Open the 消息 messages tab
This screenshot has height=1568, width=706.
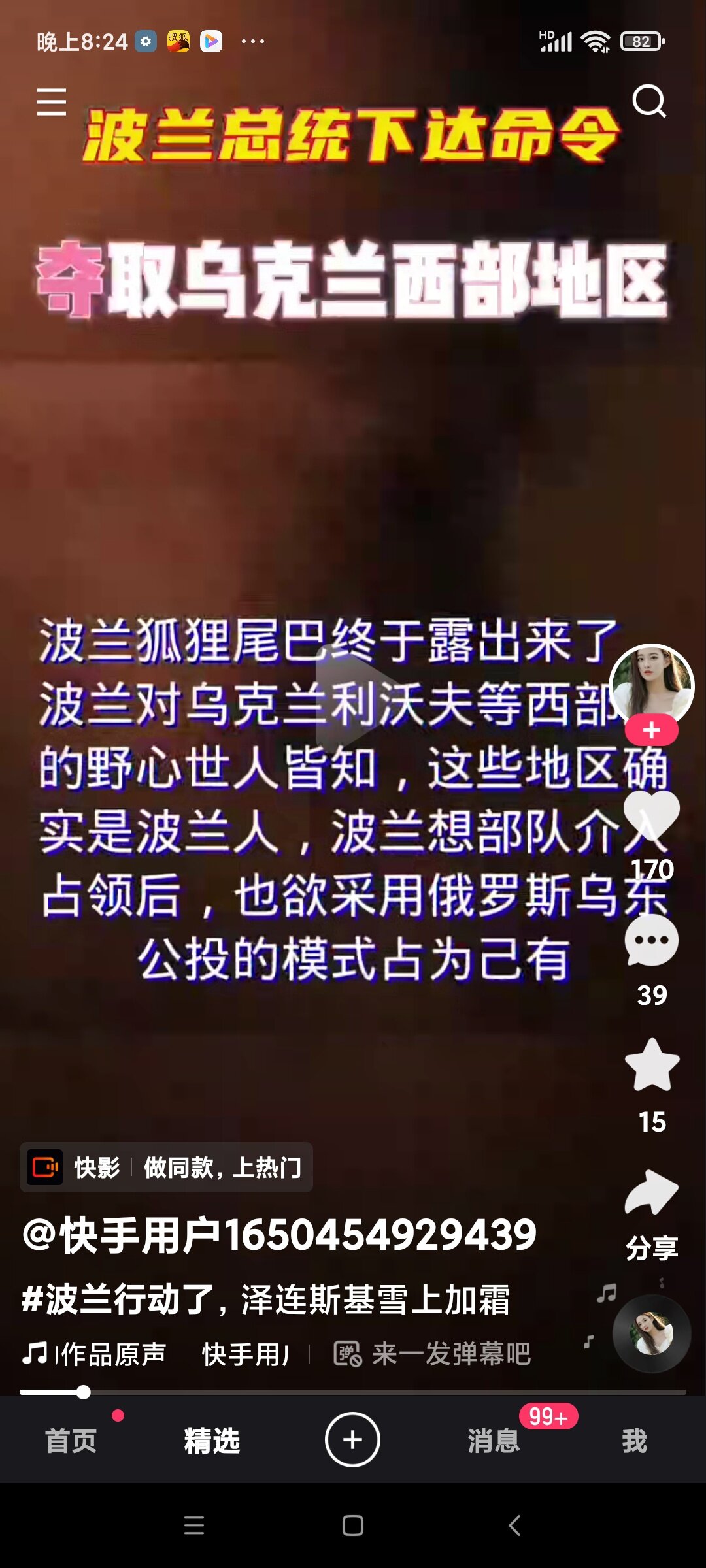(494, 1441)
